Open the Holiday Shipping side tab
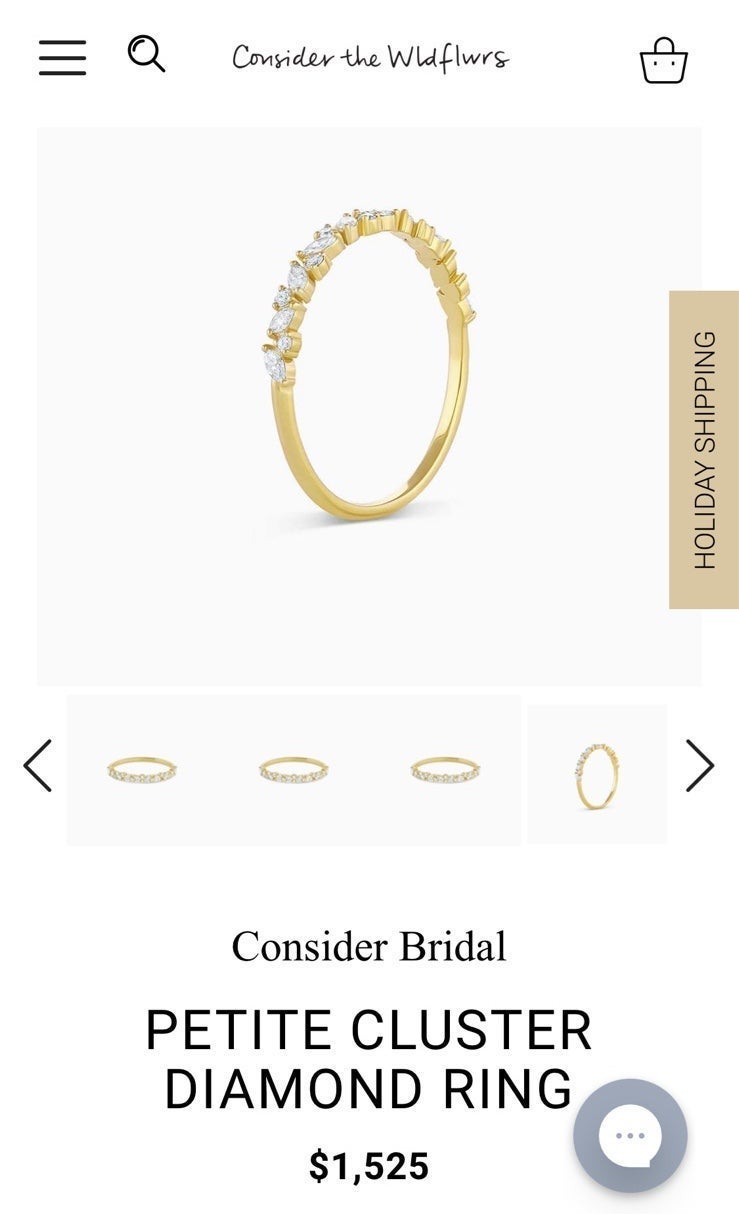Viewport: 739px width, 1214px height. pyautogui.click(x=704, y=450)
